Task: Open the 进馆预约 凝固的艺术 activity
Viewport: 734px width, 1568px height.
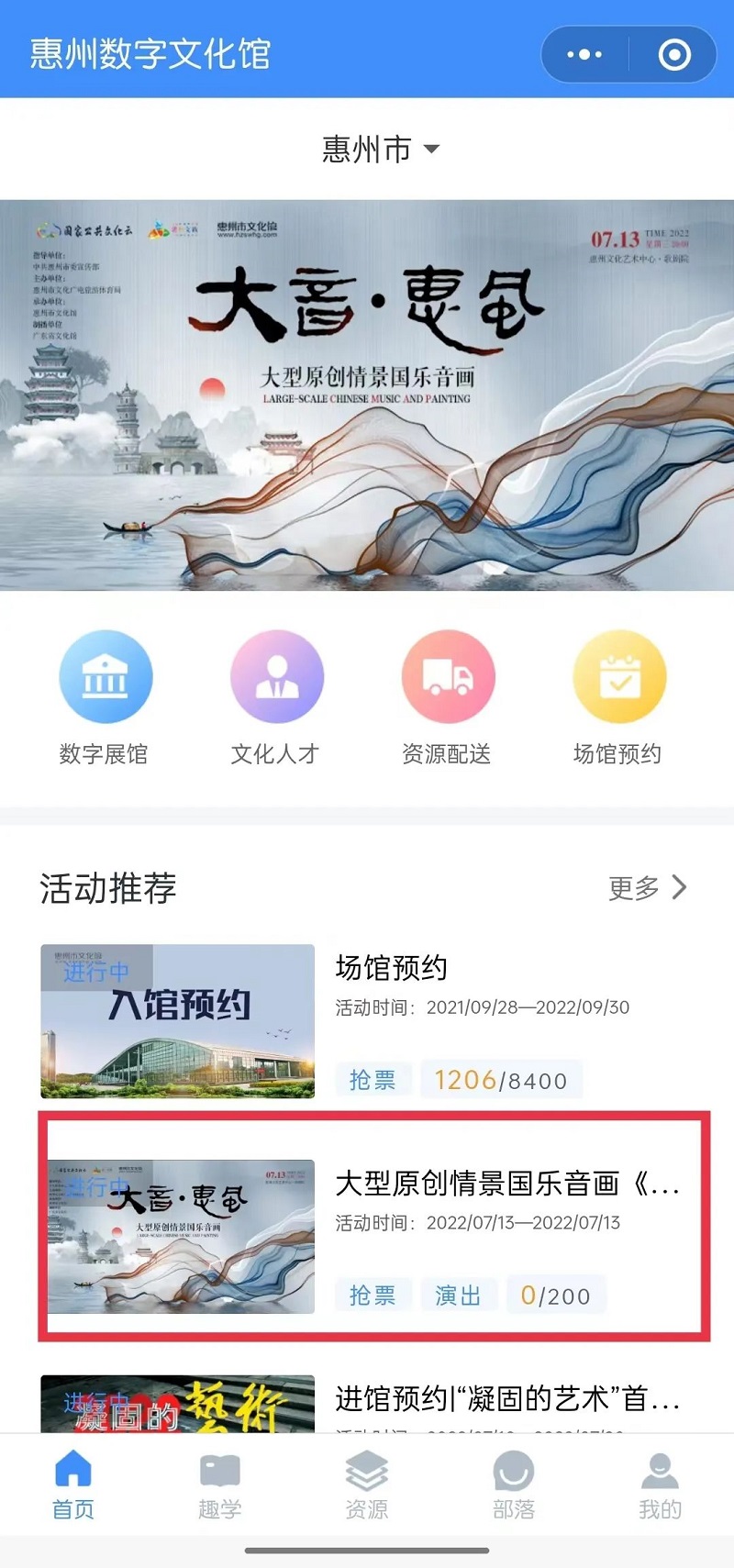Action: click(367, 1401)
